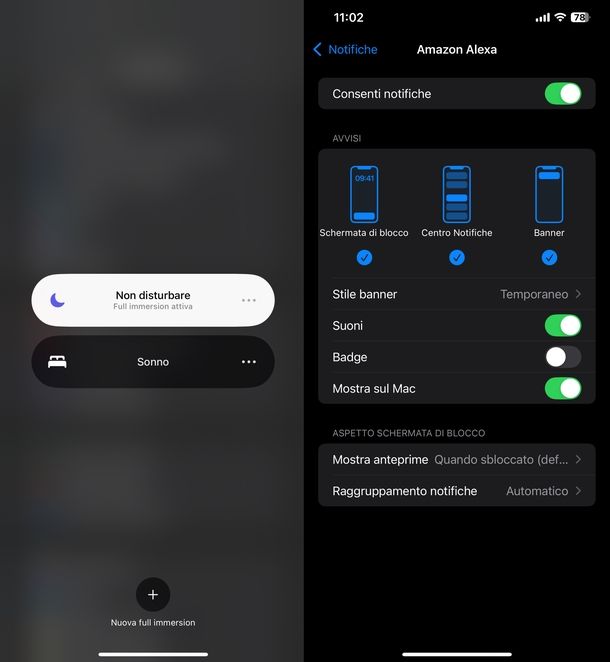The width and height of the screenshot is (610, 662).
Task: Turn off Mostra sul Mac
Action: 562,388
